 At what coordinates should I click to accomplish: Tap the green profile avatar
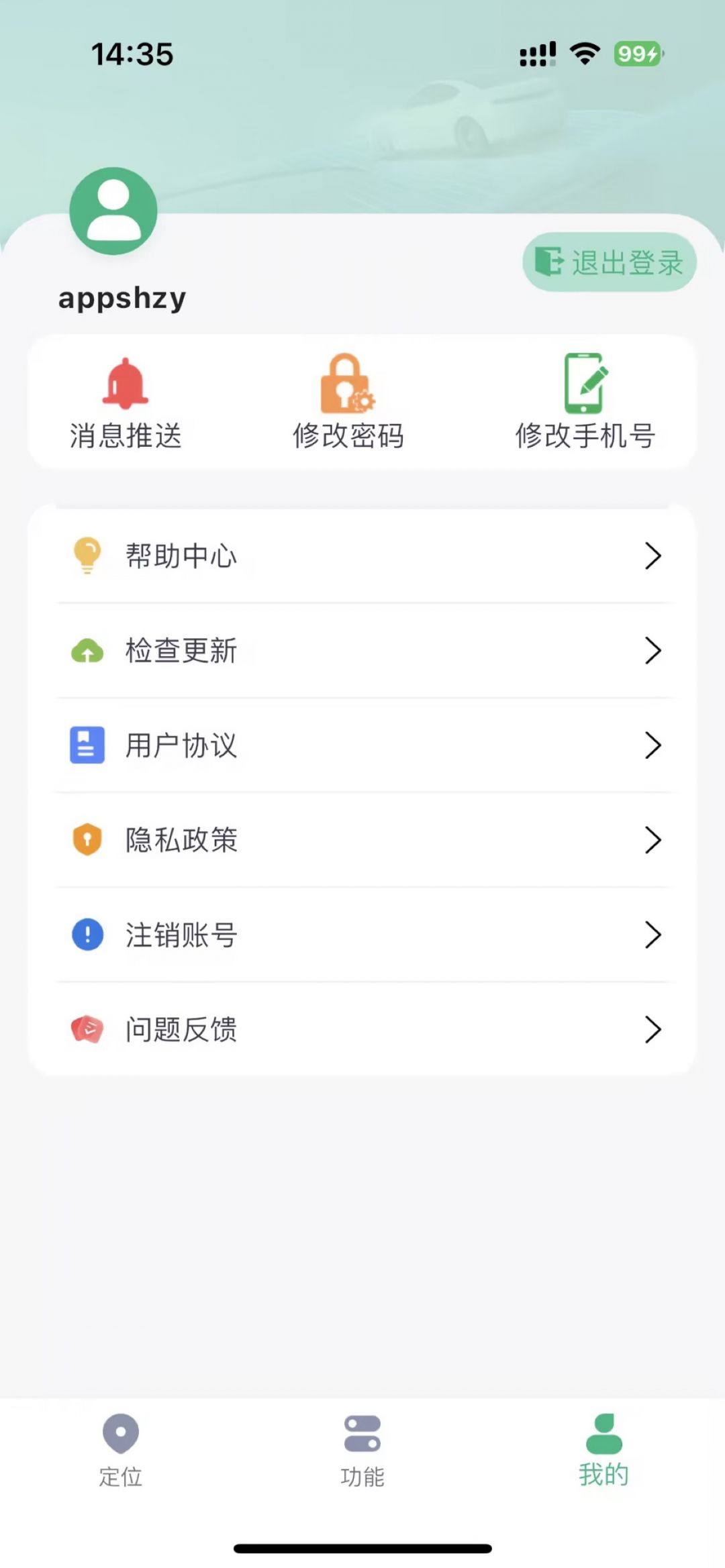[113, 211]
